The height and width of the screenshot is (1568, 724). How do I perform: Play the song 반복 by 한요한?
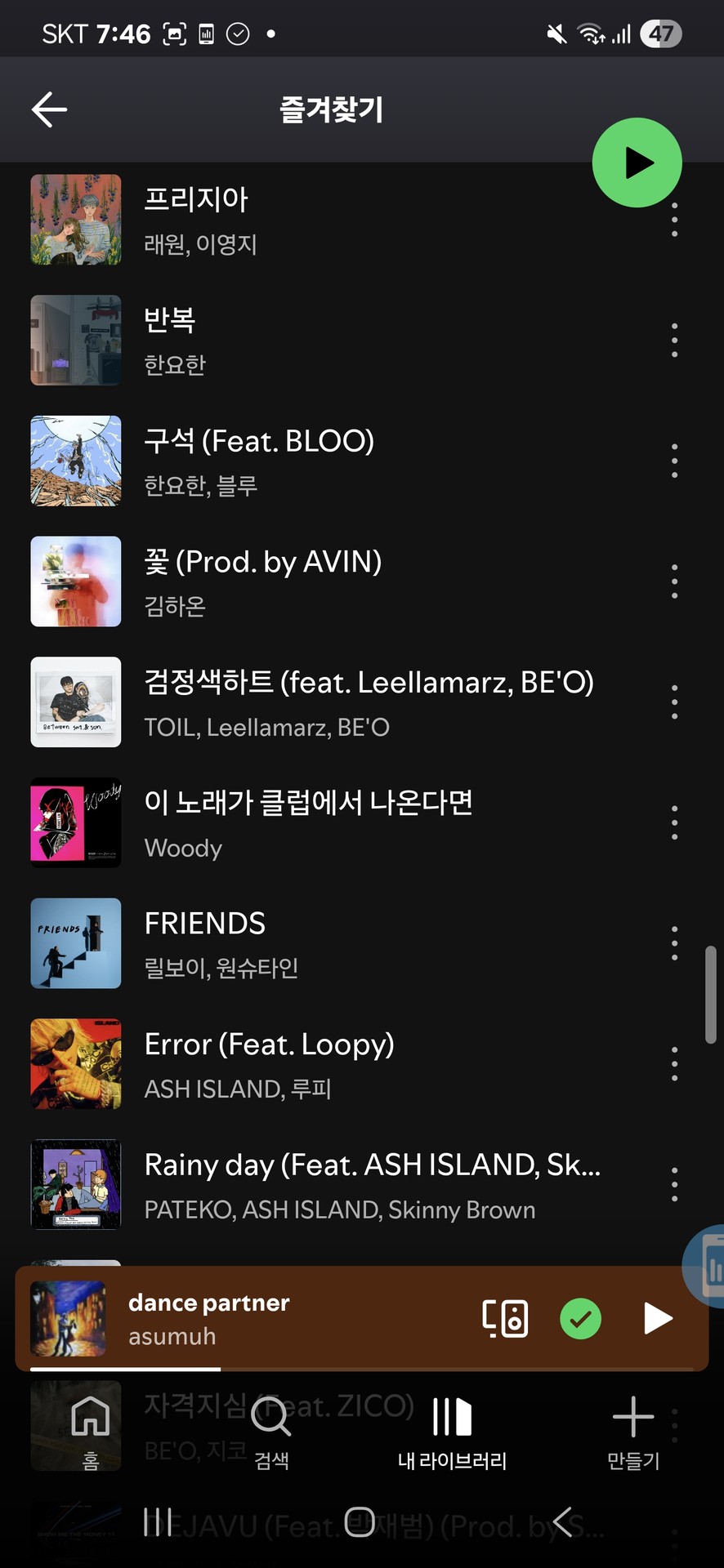click(x=327, y=341)
